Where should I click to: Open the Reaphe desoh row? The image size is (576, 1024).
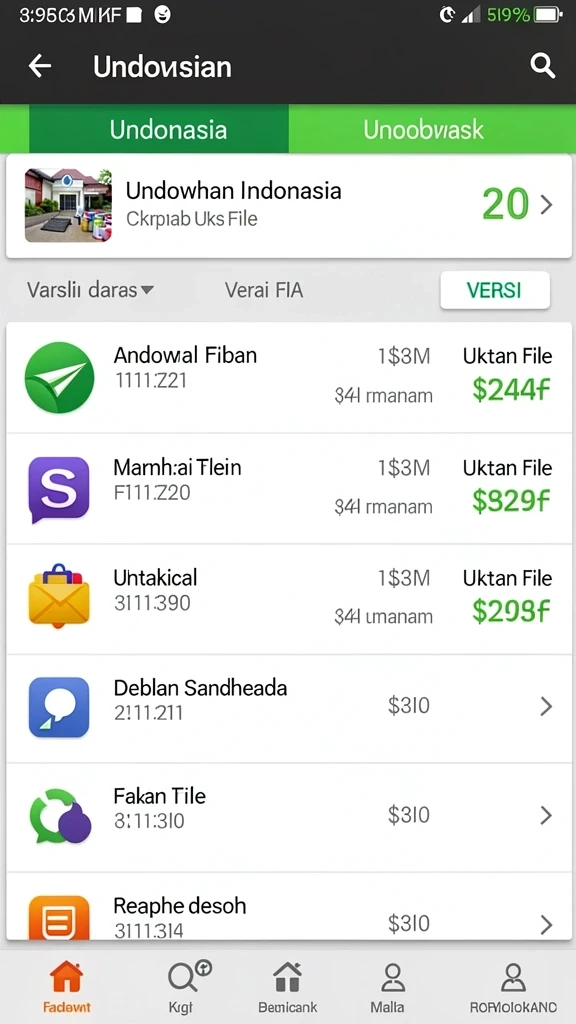288,907
